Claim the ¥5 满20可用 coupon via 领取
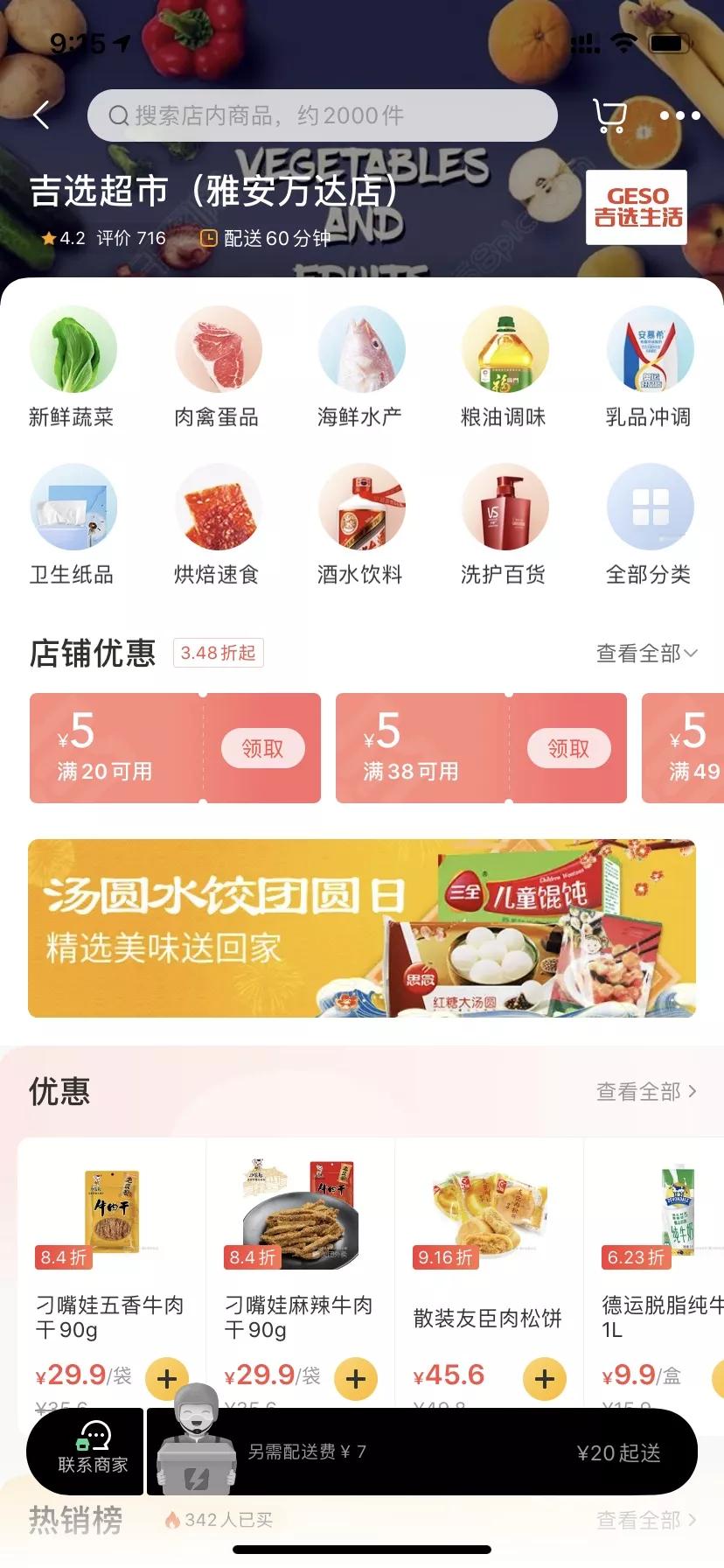The height and width of the screenshot is (1568, 724). (x=264, y=748)
